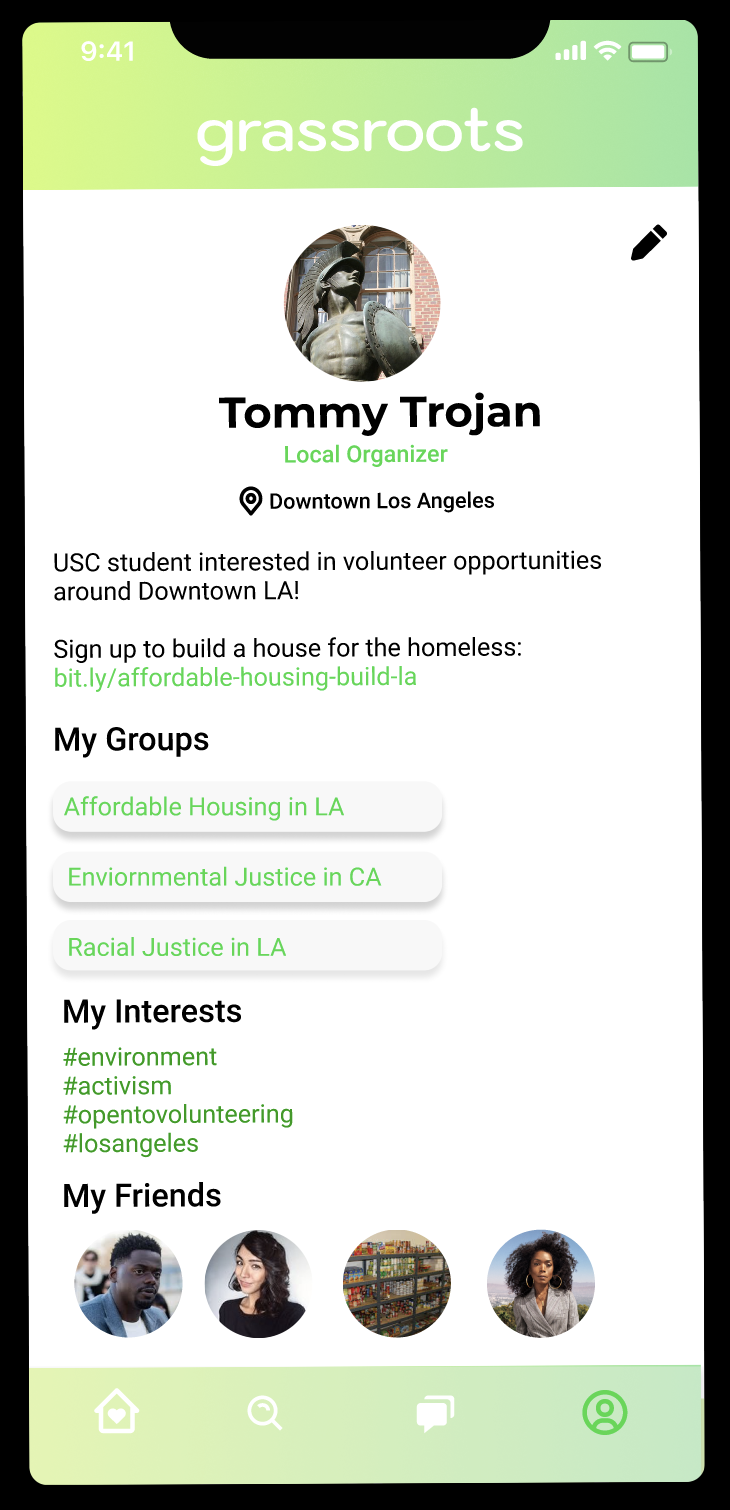Open the #losangeles hashtag
Image resolution: width=730 pixels, height=1510 pixels.
131,1144
